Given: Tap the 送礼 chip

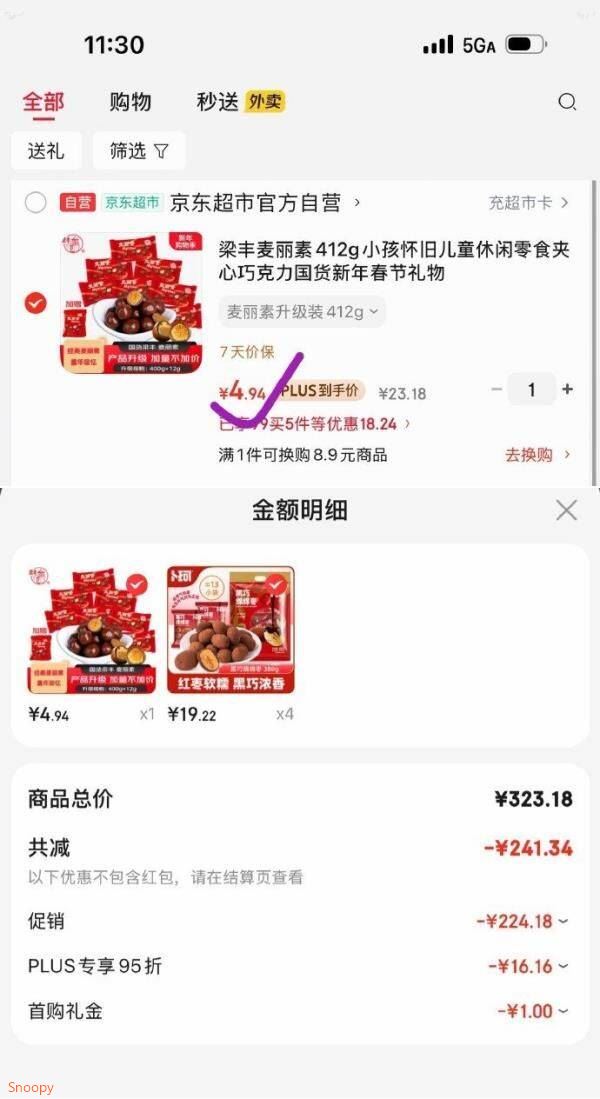Looking at the screenshot, I should pyautogui.click(x=46, y=151).
